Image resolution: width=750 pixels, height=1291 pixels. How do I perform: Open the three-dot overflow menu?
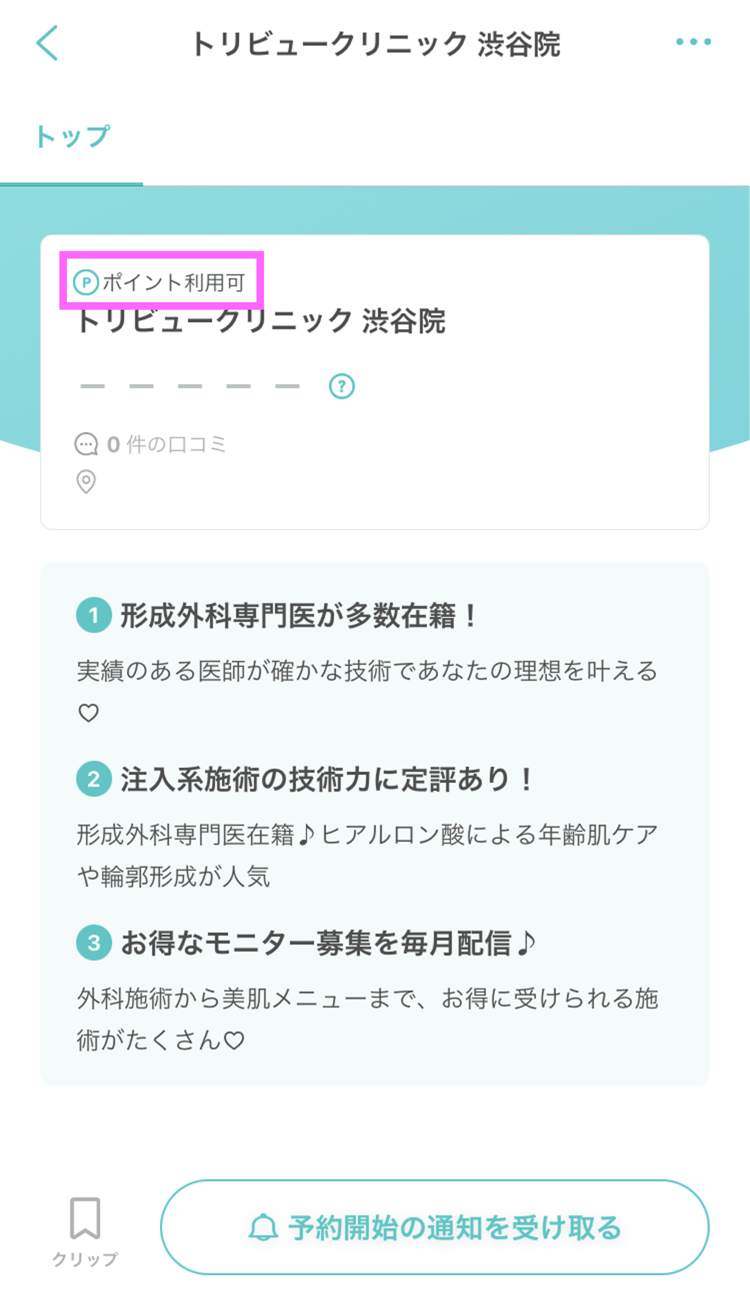[x=693, y=43]
